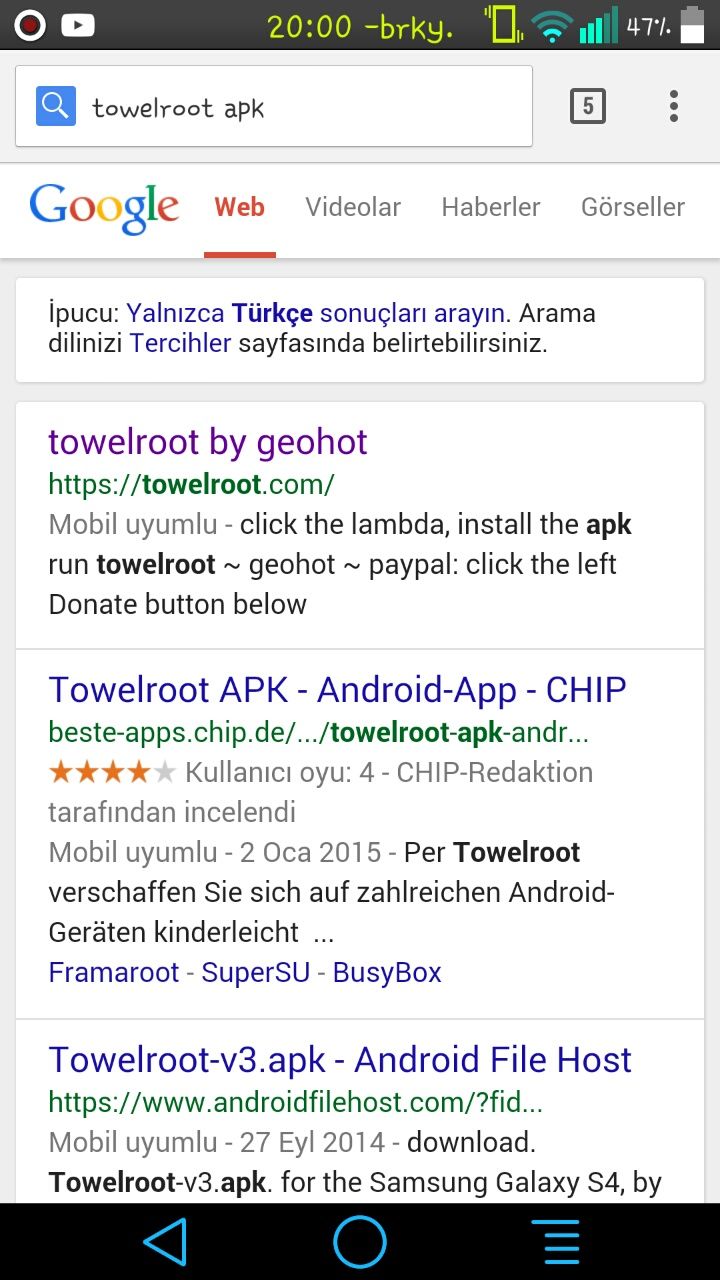Image resolution: width=720 pixels, height=1280 pixels.
Task: Open the towelroot by geohot result
Action: pos(208,442)
